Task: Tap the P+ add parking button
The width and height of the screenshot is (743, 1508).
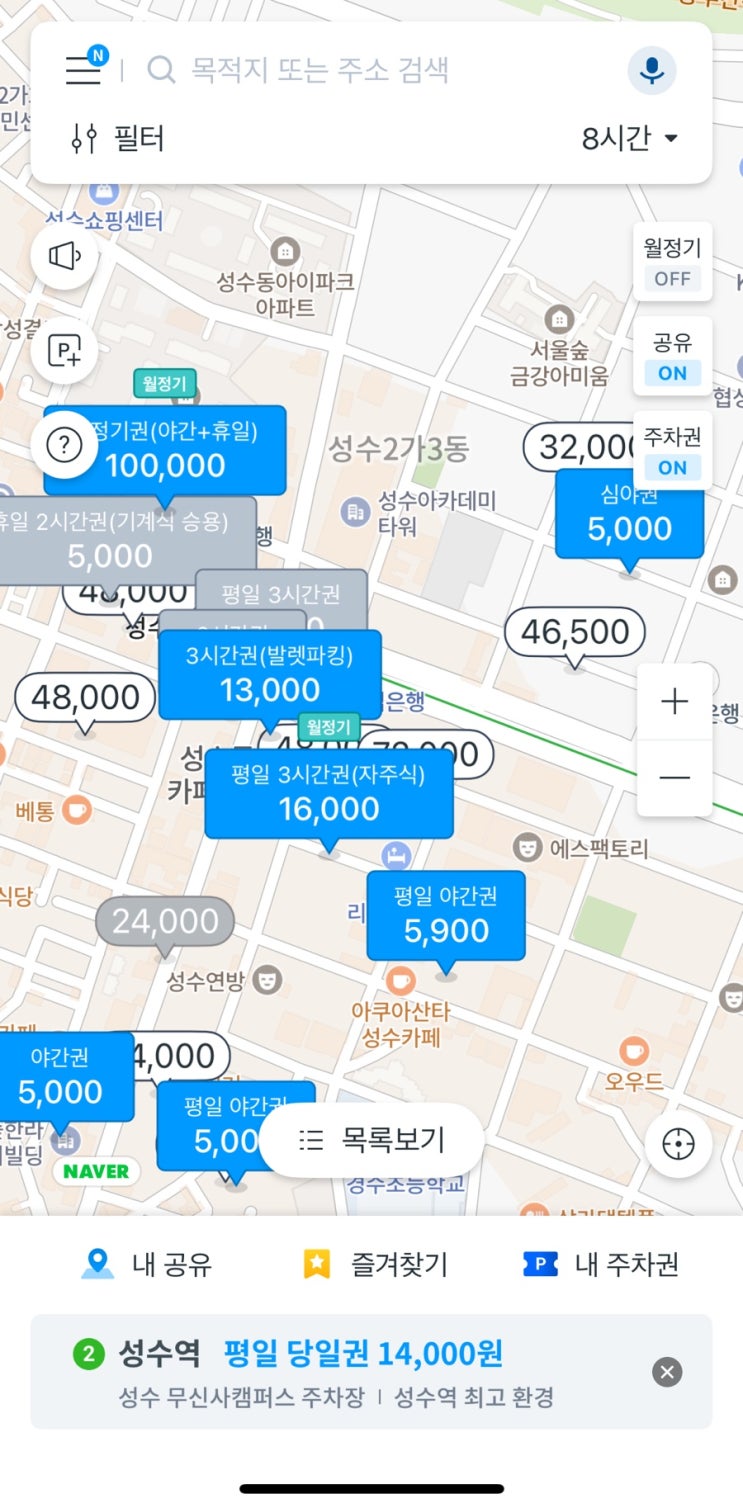Action: tap(65, 351)
